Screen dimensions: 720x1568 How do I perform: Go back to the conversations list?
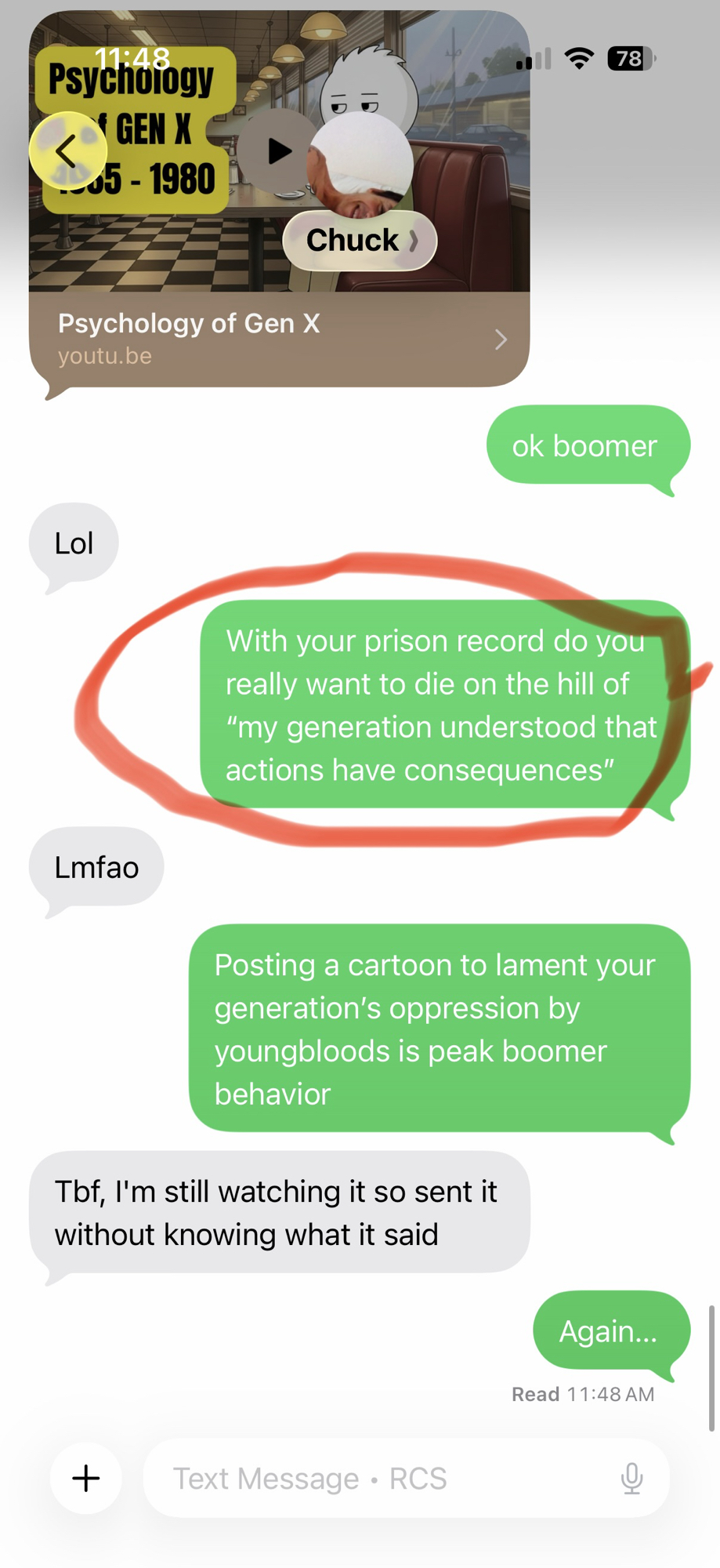pos(67,151)
